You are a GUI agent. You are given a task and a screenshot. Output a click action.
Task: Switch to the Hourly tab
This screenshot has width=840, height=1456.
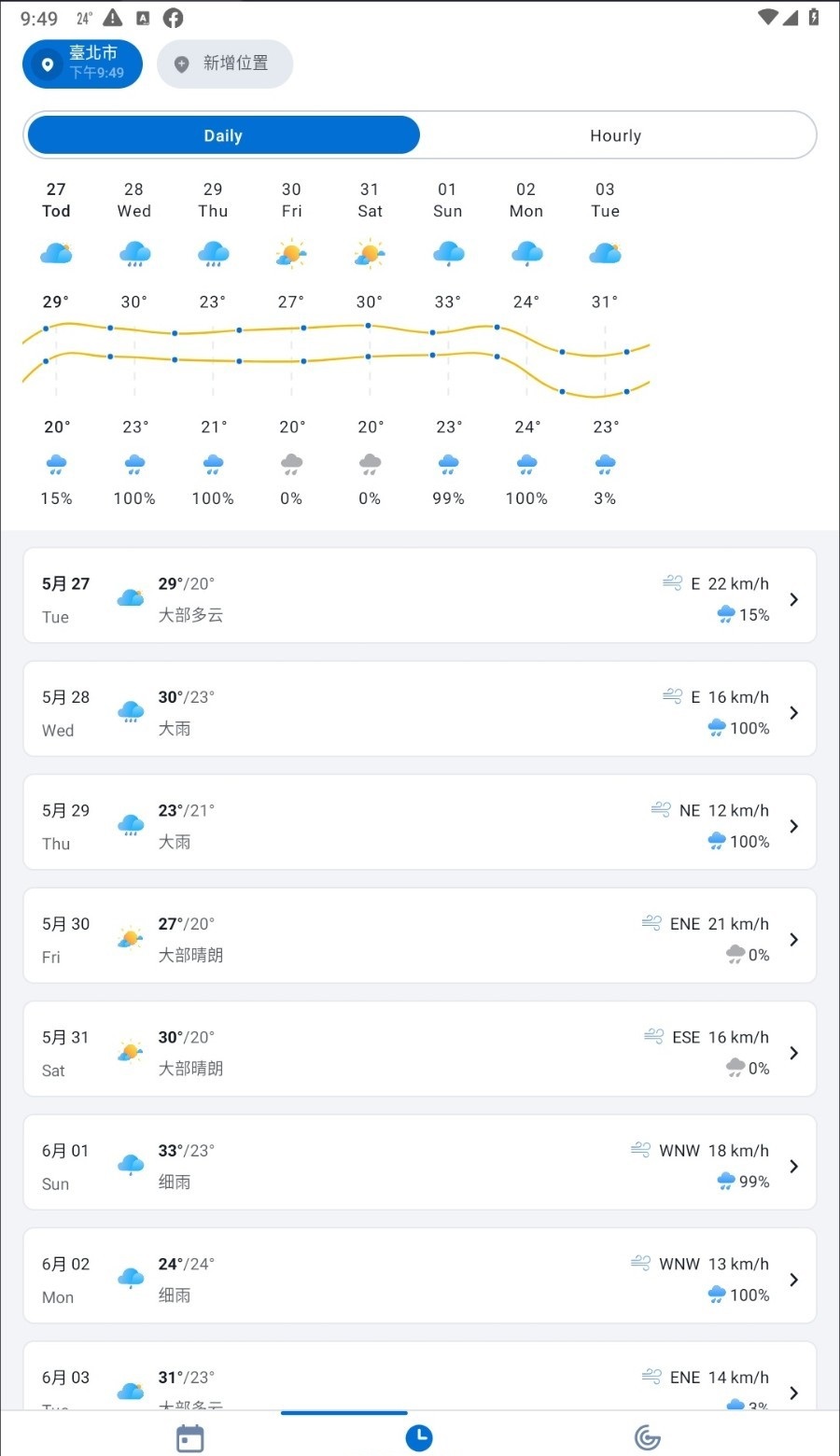pyautogui.click(x=615, y=134)
